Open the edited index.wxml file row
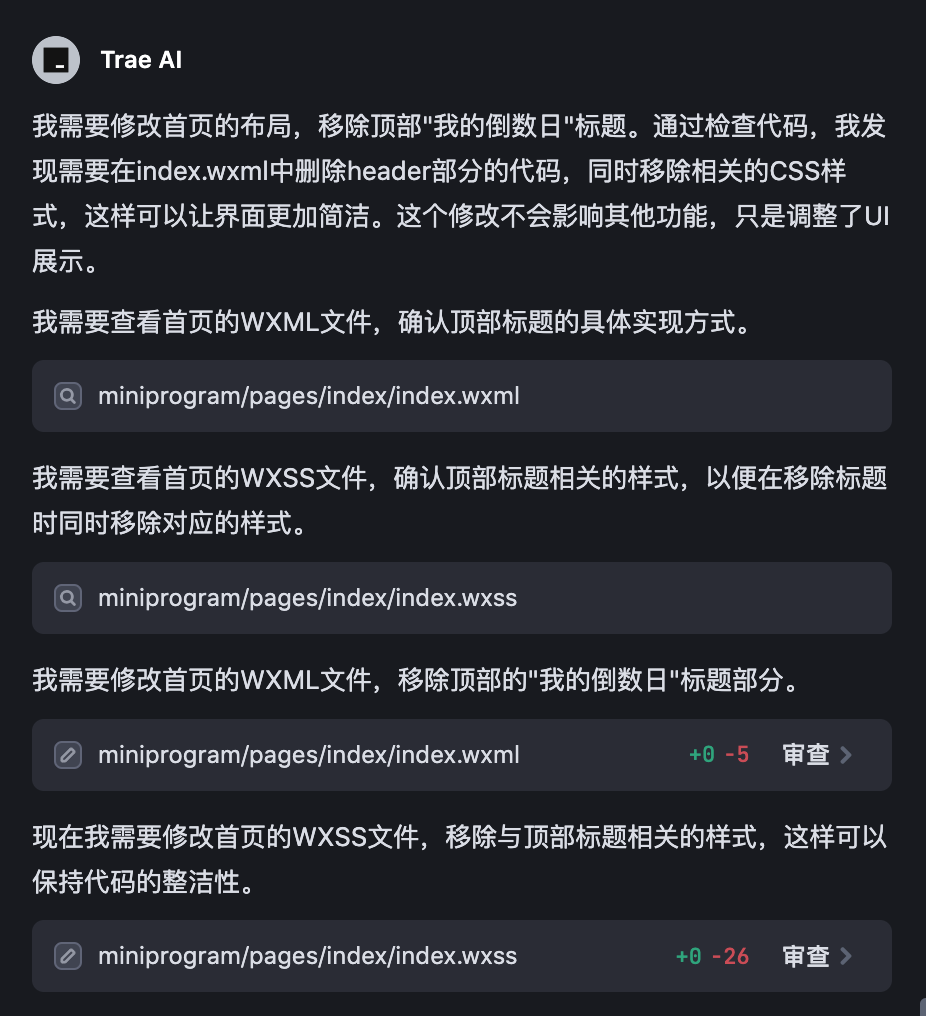This screenshot has width=926, height=1016. 308,755
